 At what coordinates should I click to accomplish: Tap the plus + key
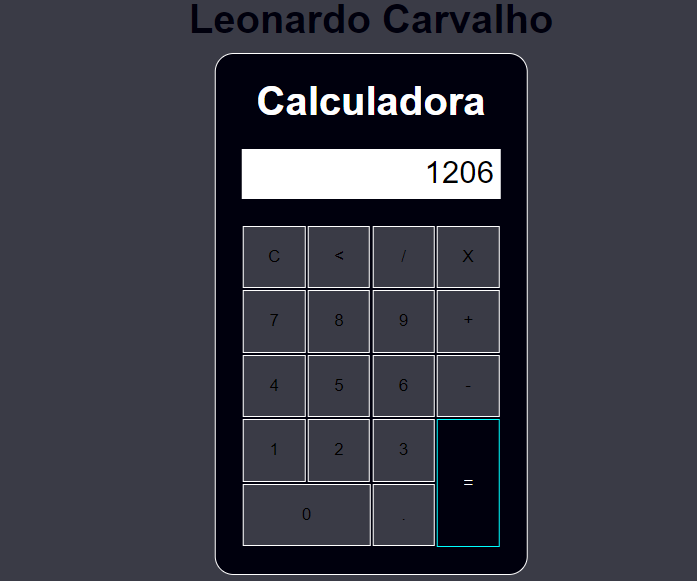click(468, 321)
